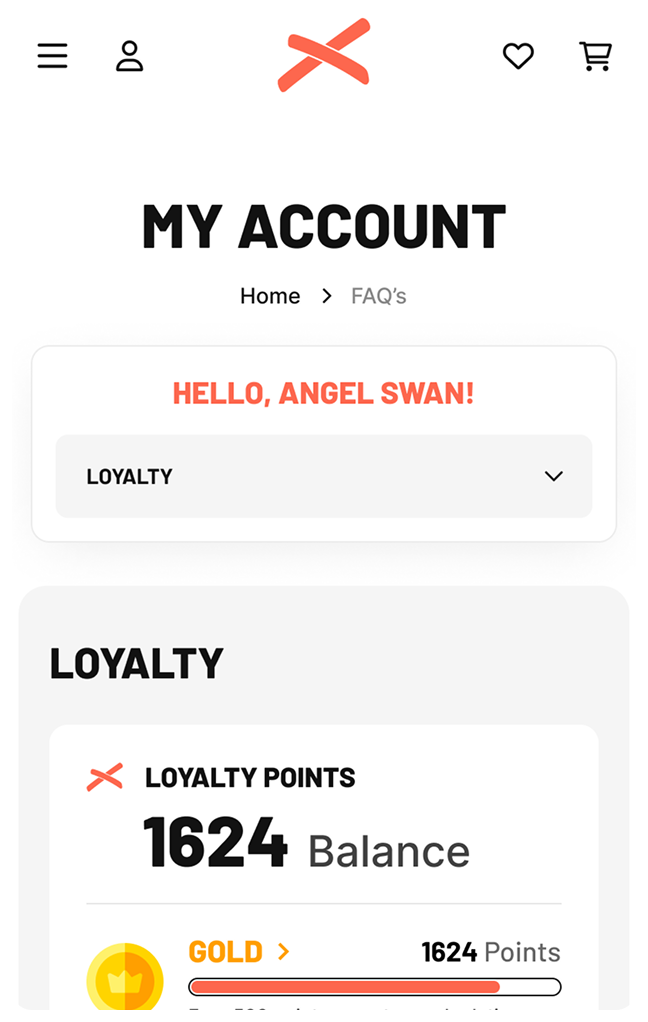This screenshot has width=648, height=1022.
Task: Open the user profile icon
Action: [130, 56]
